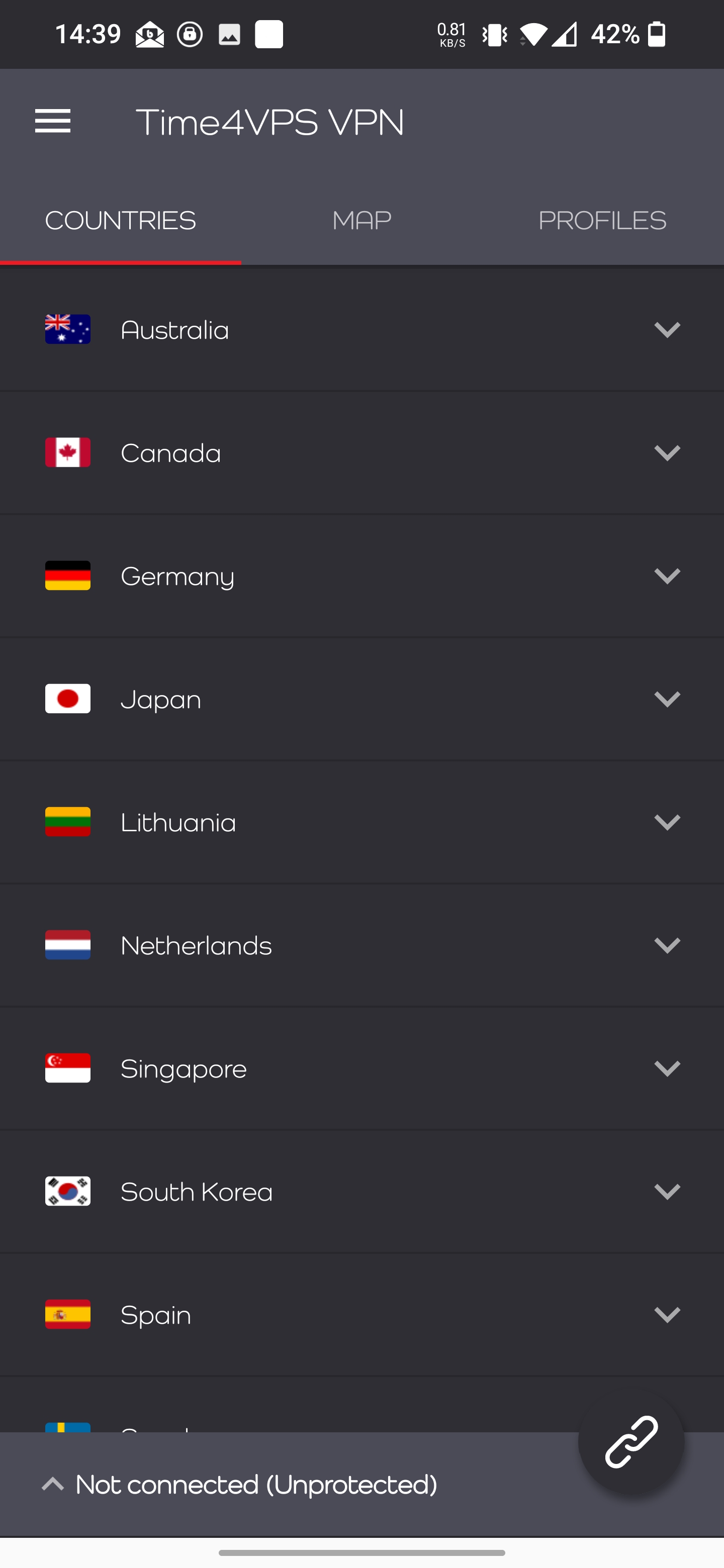Expand the Canada server list
The width and height of the screenshot is (724, 1568).
point(667,453)
